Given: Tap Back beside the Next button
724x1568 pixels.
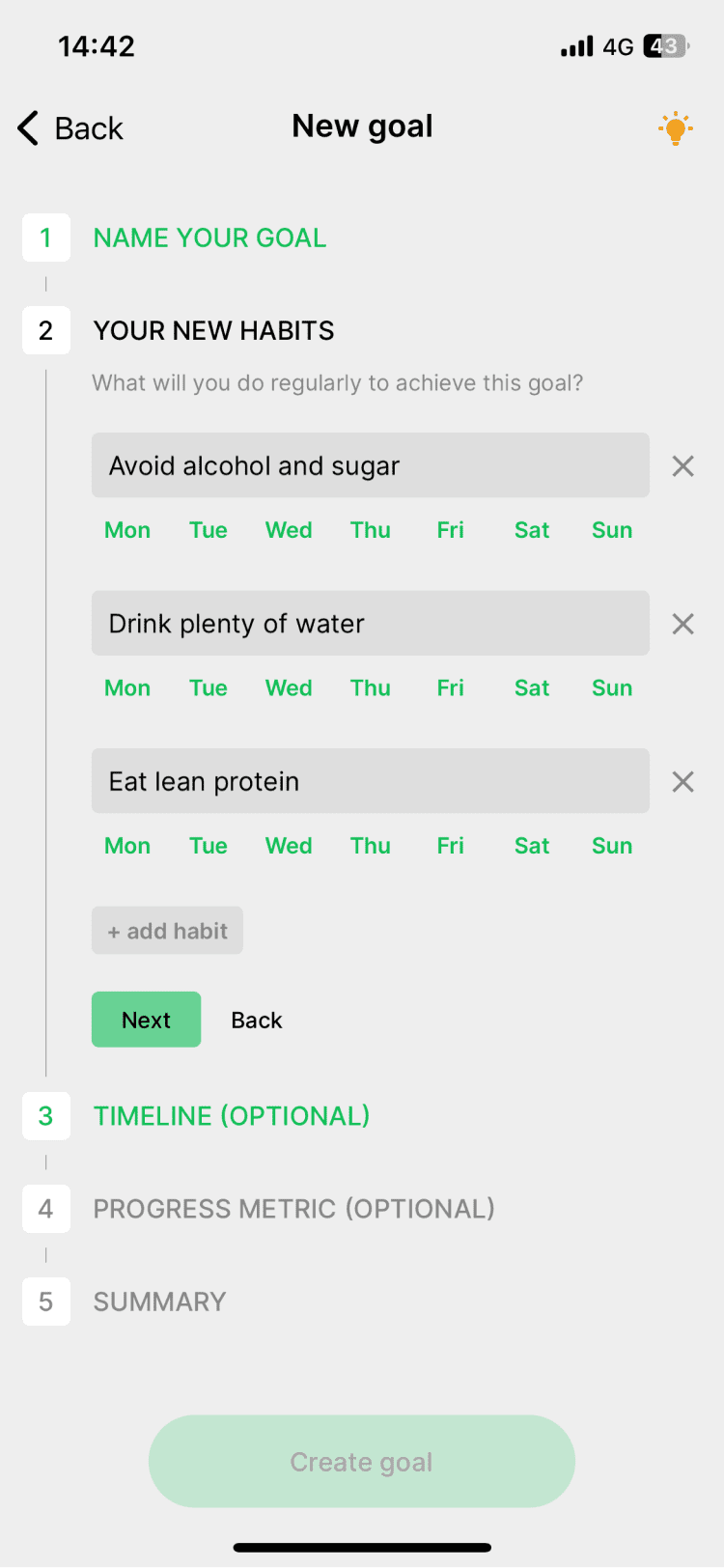Looking at the screenshot, I should pos(257,1020).
